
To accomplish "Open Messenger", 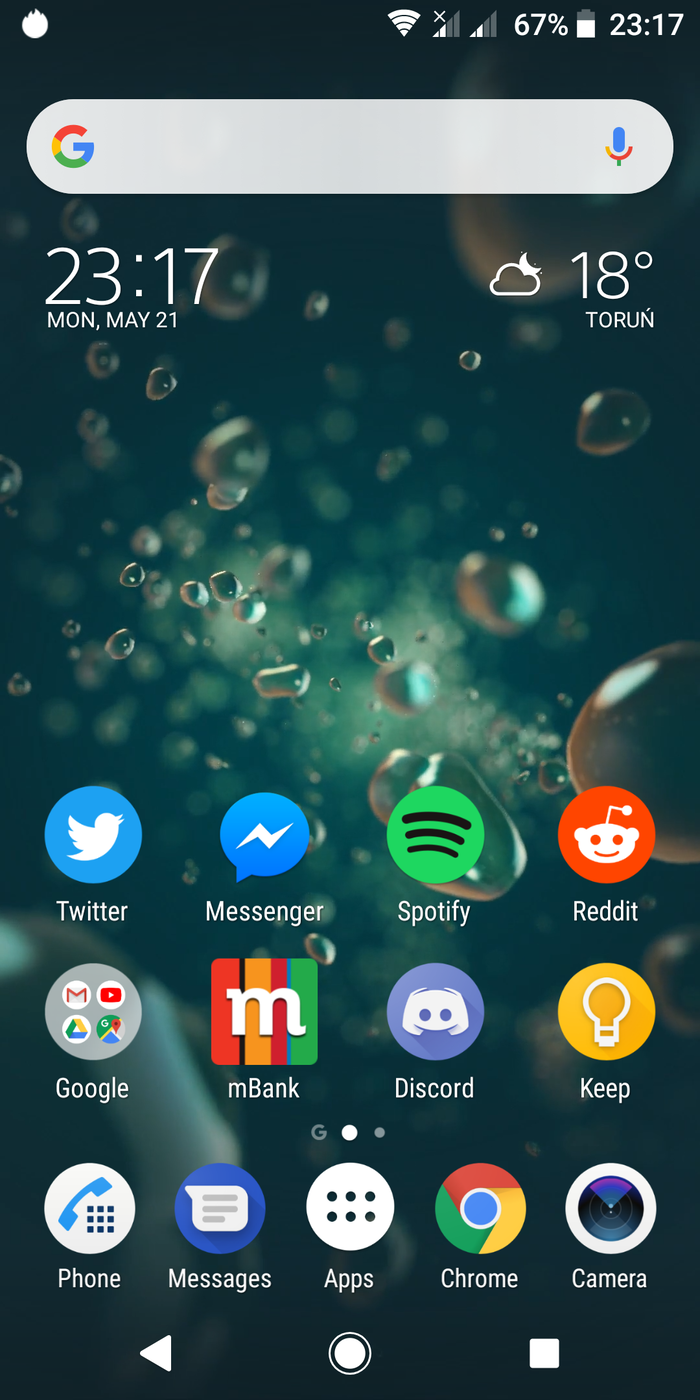I will 264,836.
